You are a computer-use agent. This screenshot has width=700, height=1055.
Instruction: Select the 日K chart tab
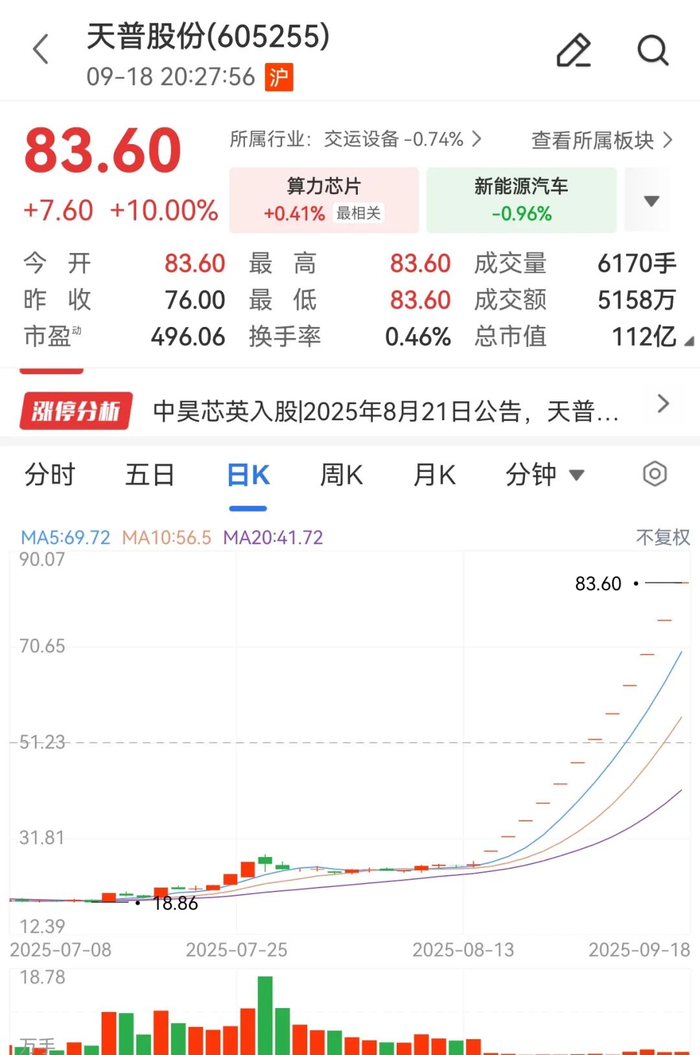[248, 474]
